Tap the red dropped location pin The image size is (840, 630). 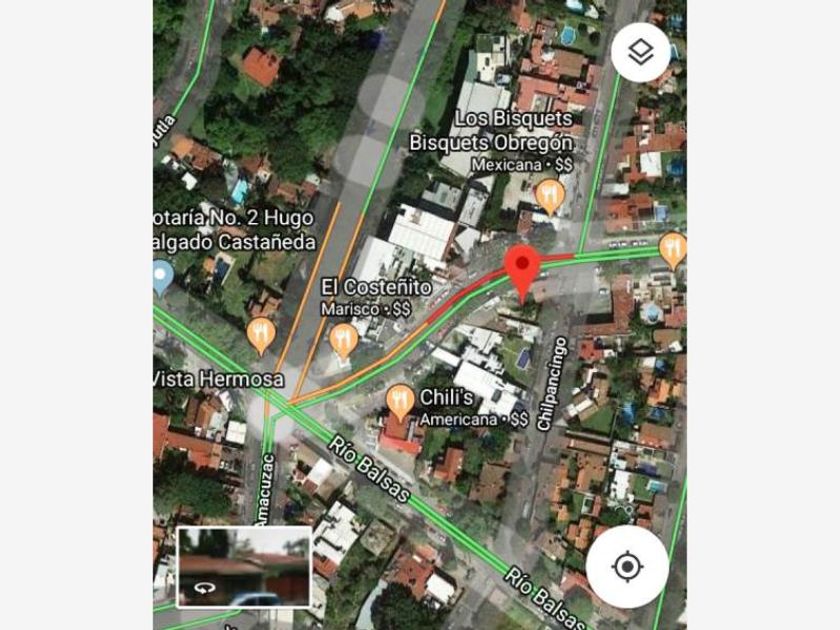coord(522,268)
